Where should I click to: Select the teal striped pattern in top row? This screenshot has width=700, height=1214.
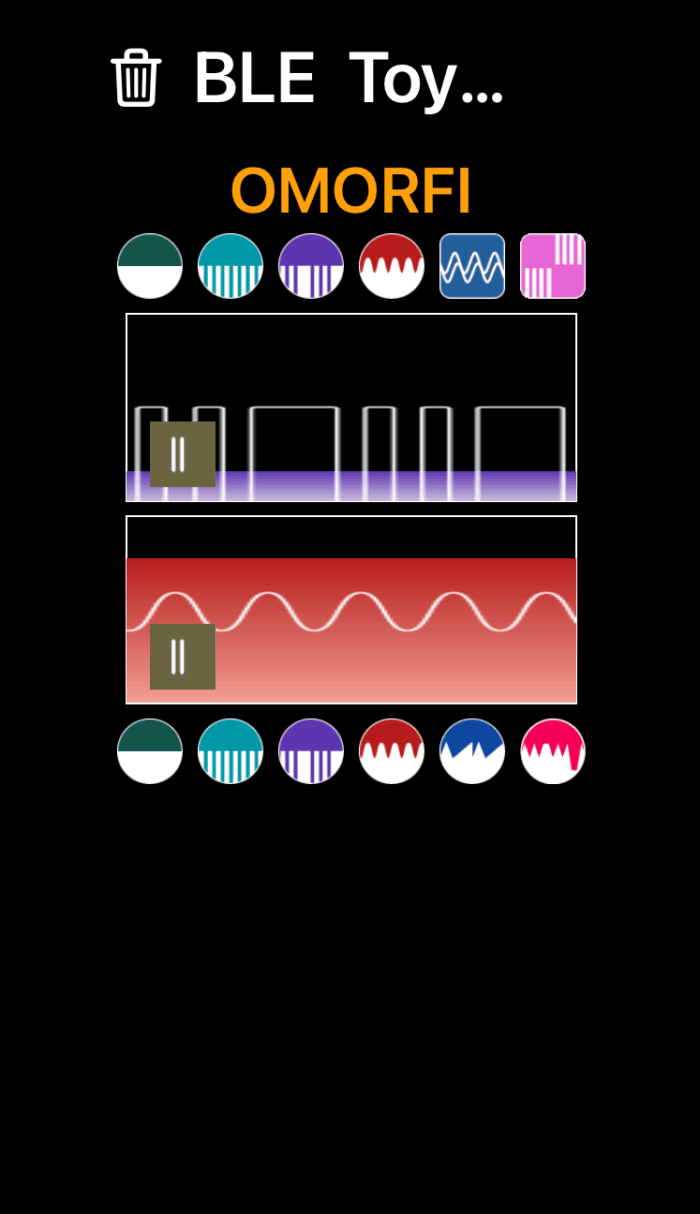coord(231,266)
